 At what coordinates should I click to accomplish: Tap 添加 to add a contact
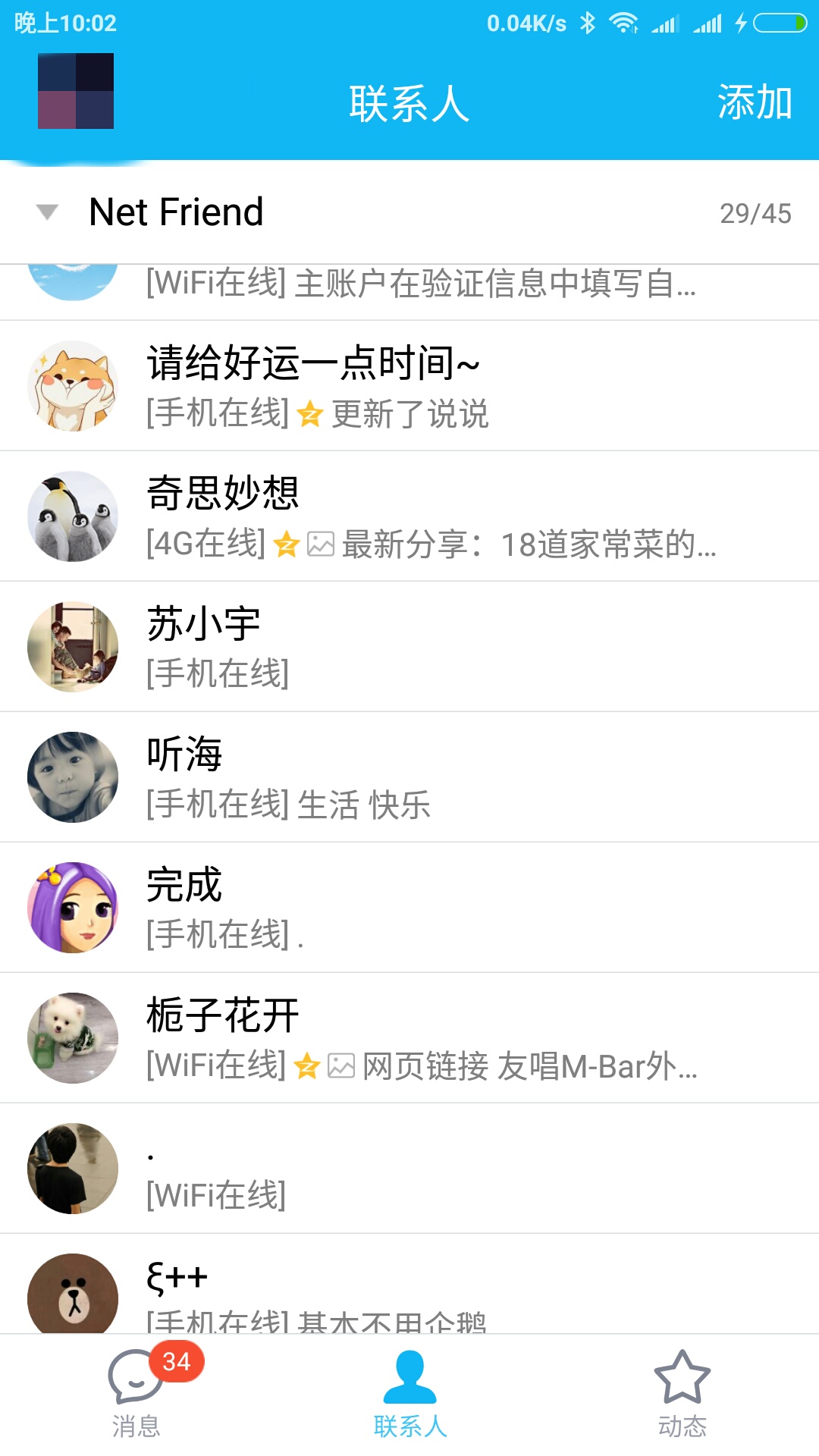pyautogui.click(x=755, y=102)
